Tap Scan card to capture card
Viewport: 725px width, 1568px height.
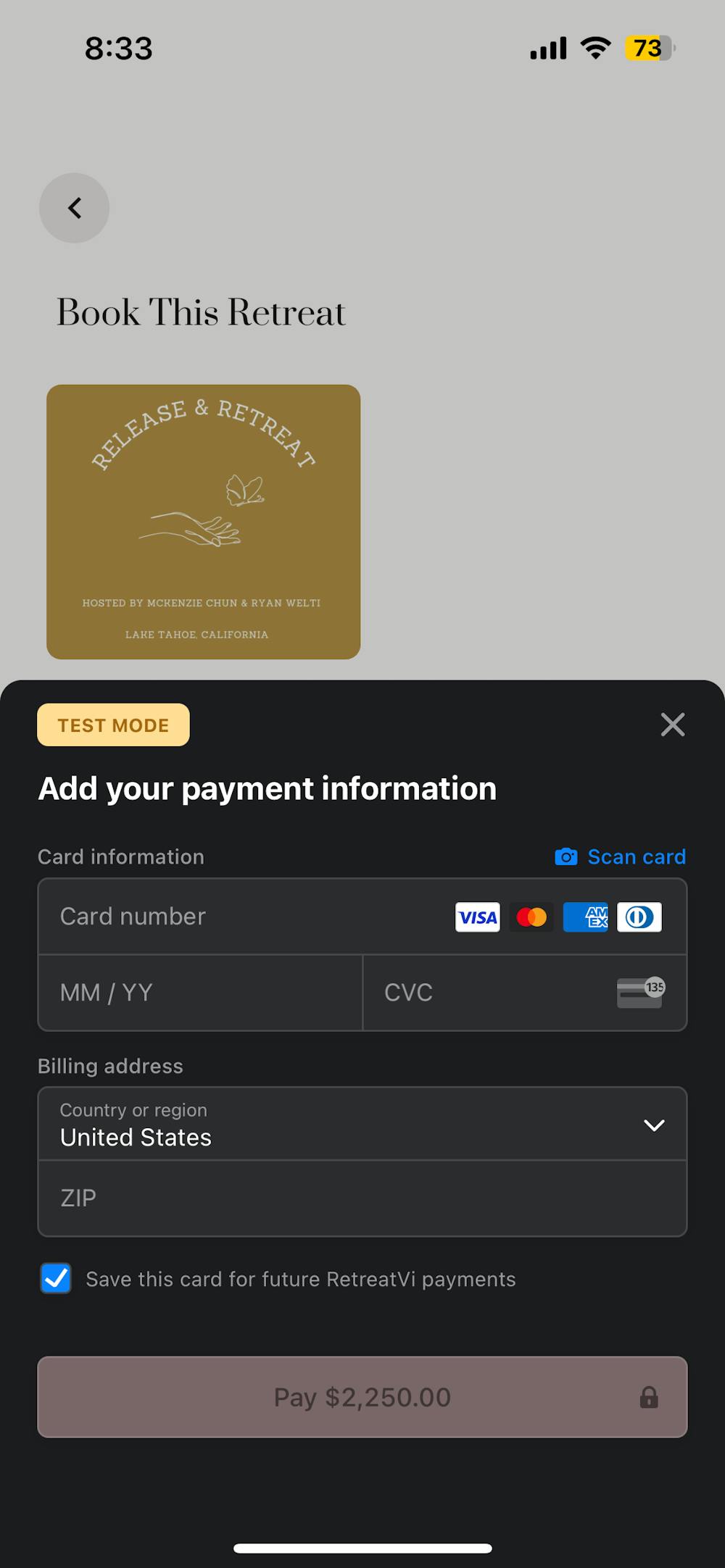(x=621, y=856)
